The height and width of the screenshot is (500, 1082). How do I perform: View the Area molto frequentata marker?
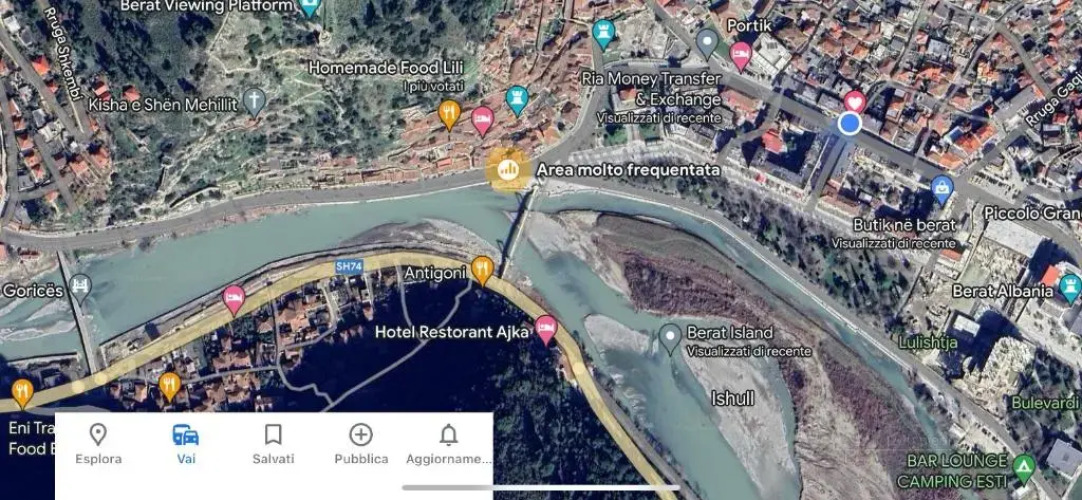click(x=508, y=169)
